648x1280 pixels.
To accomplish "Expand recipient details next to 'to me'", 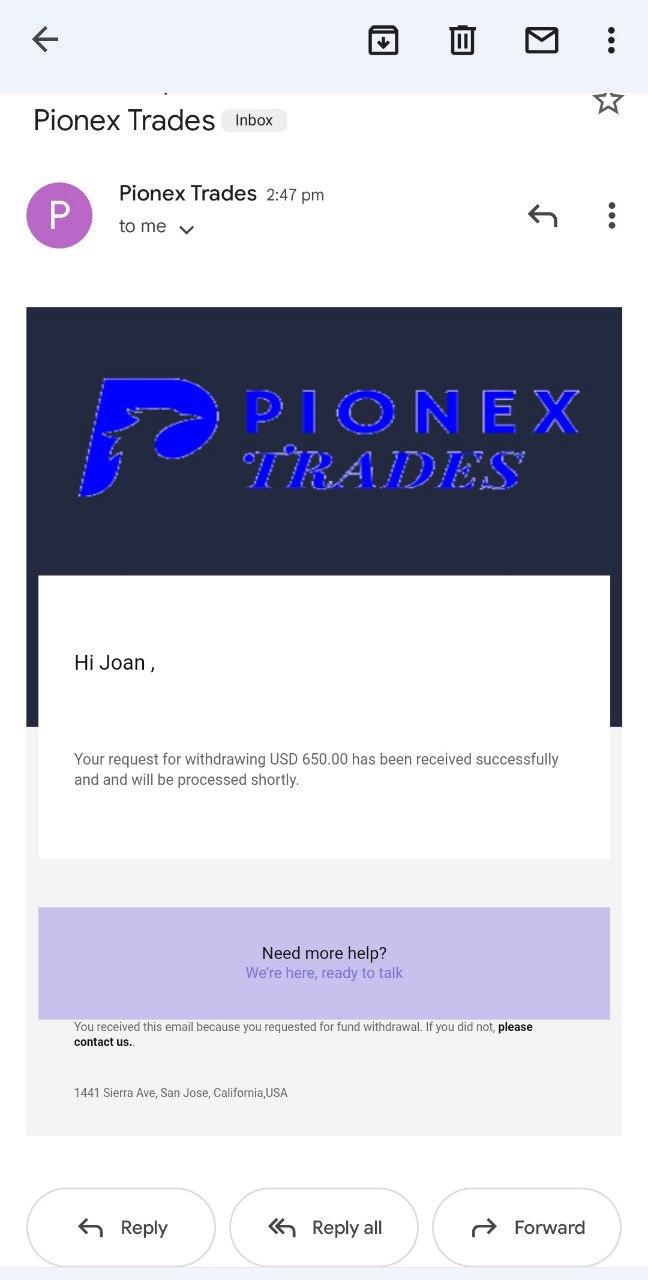I will (186, 229).
